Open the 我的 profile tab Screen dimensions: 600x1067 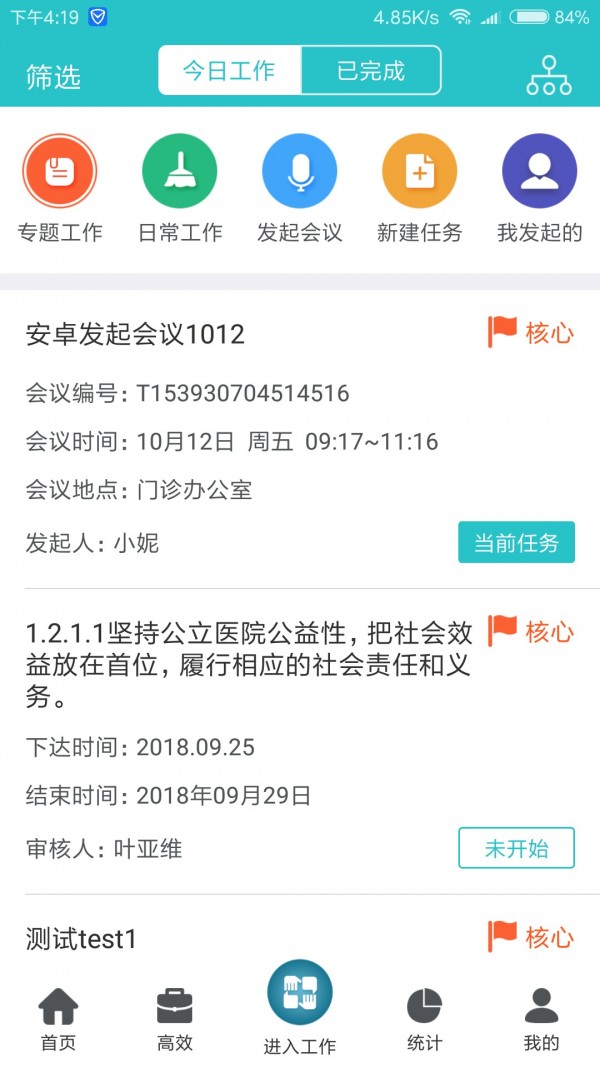click(x=541, y=1019)
